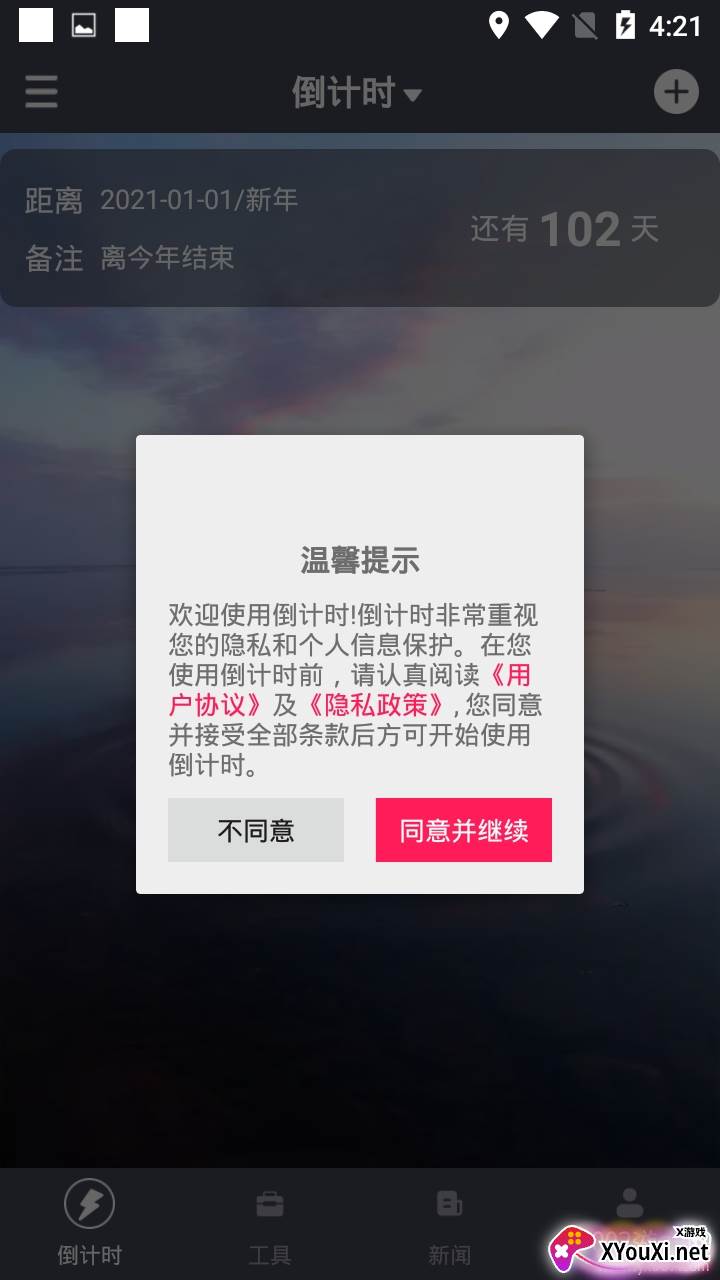
Task: Open the 新年 countdown card
Action: (359, 228)
